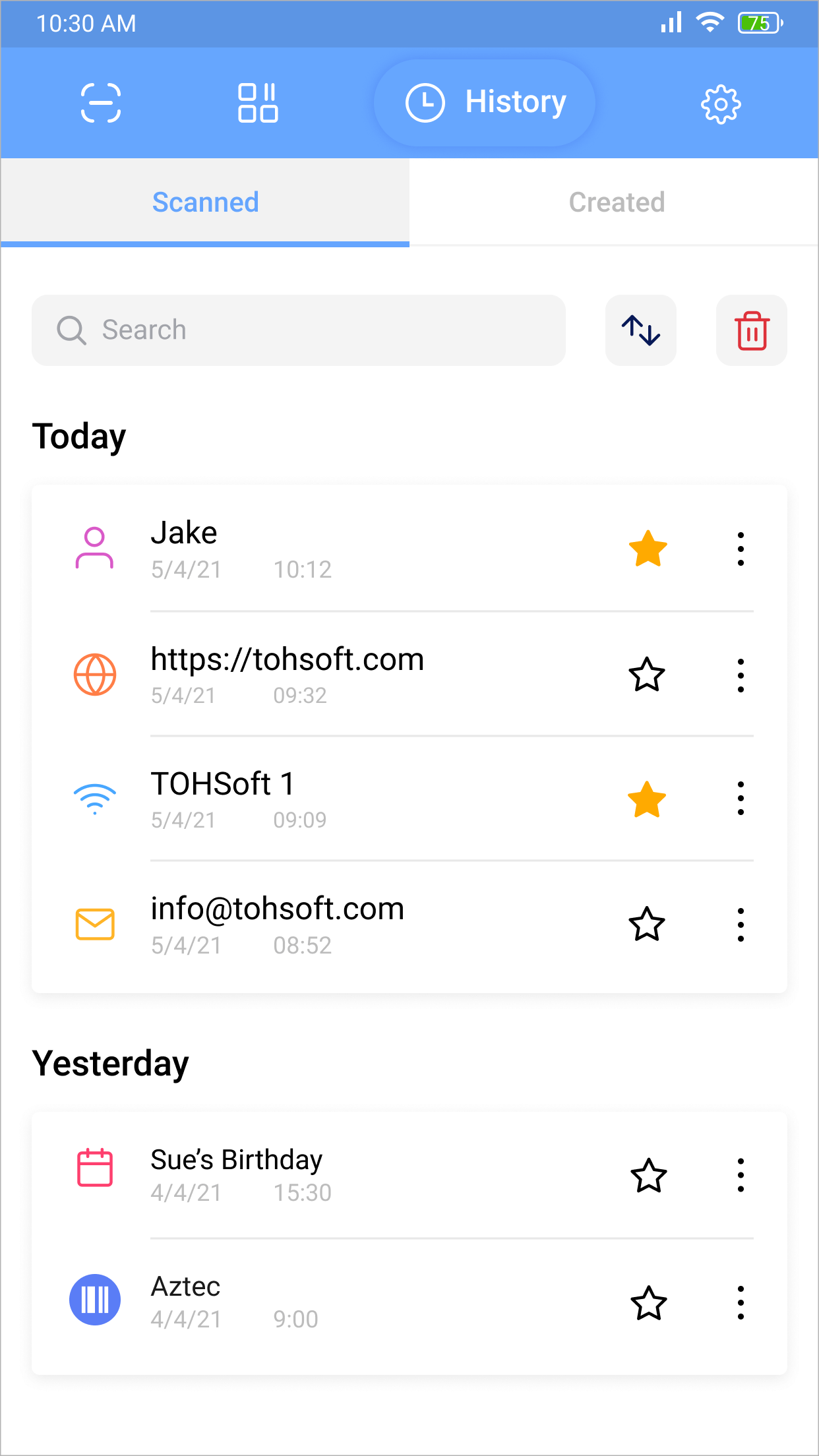Viewport: 819px width, 1456px height.
Task: Open the Aztec barcode entry
Action: coord(409,1302)
